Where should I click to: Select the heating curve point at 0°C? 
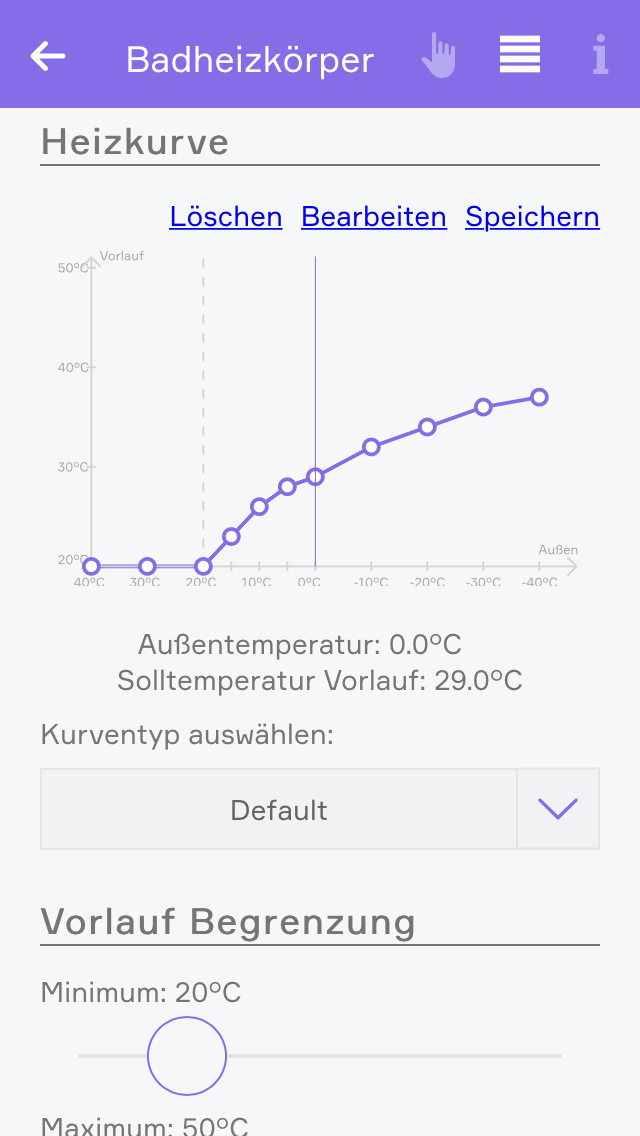pos(315,477)
